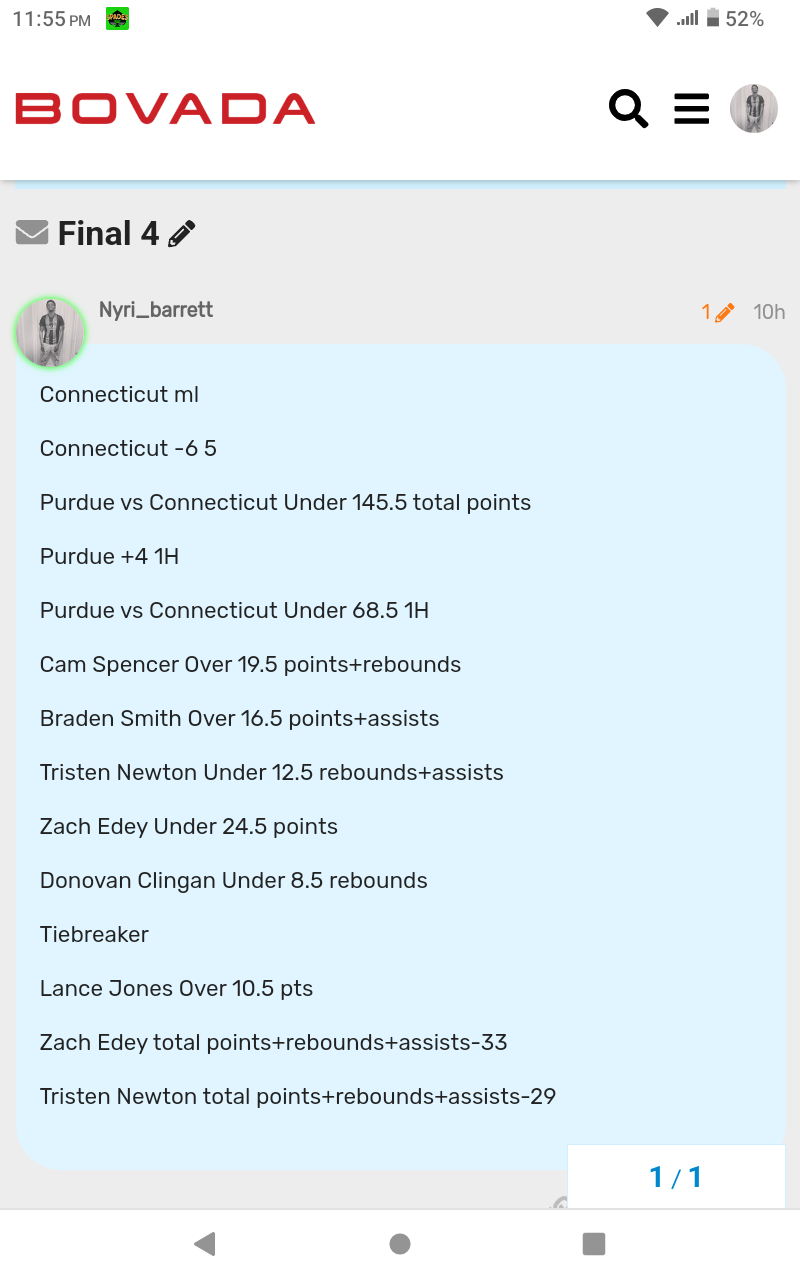Open the 1 / 1 post progress indicator

click(675, 1177)
